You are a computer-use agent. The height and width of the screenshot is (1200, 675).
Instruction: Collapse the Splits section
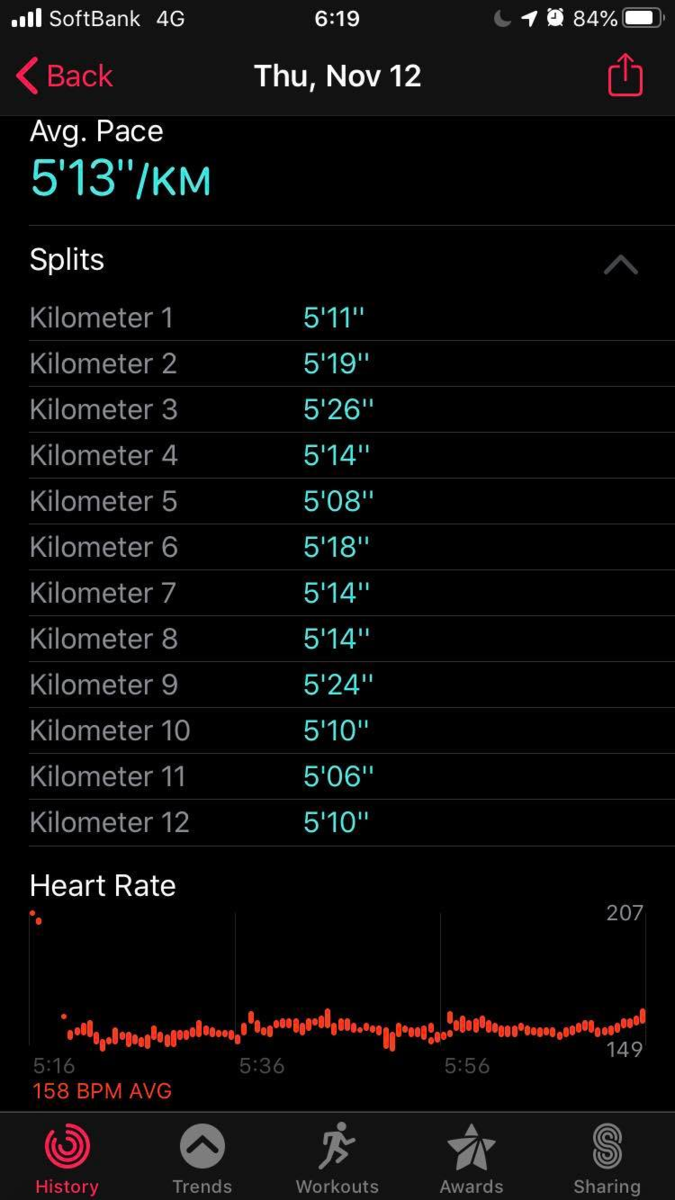click(x=621, y=264)
